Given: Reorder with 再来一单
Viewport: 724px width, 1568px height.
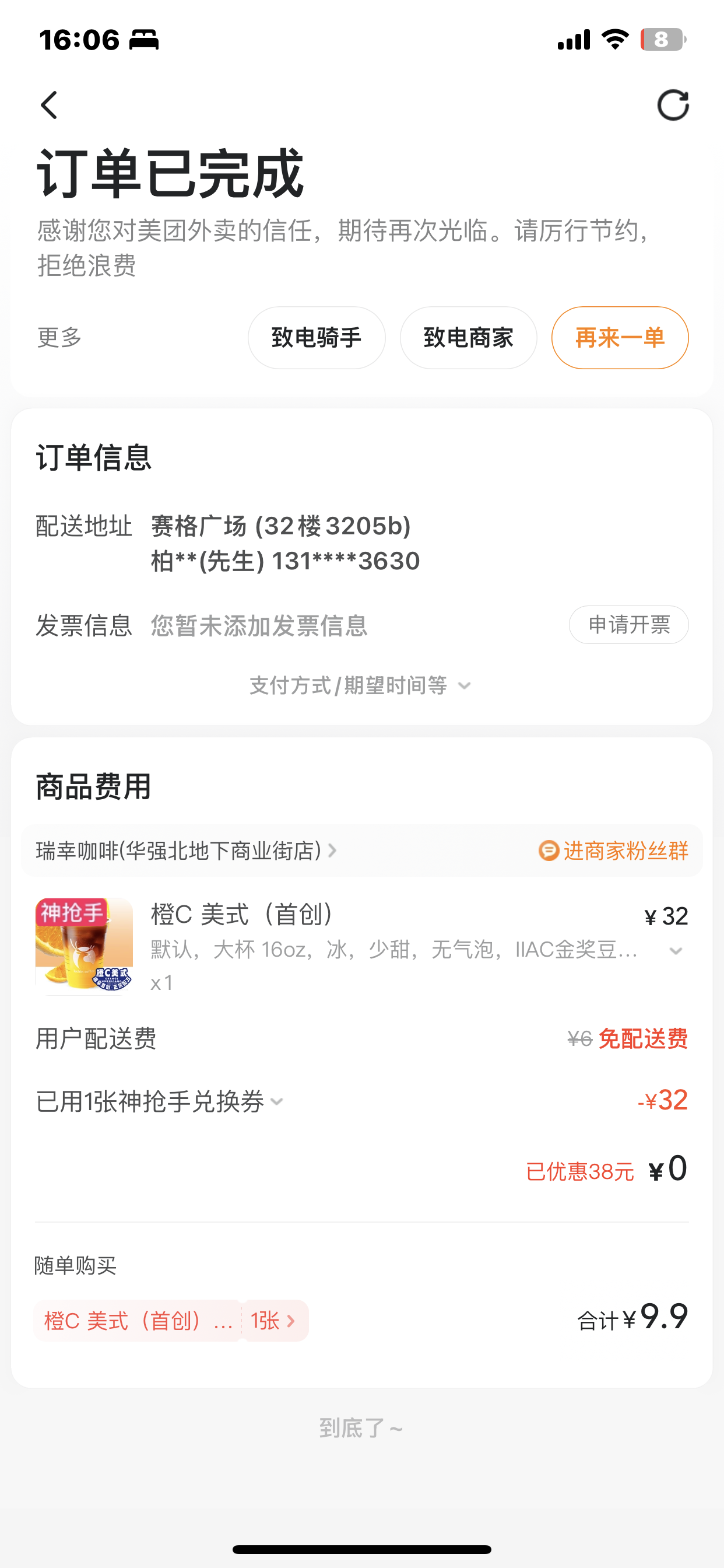Looking at the screenshot, I should (619, 338).
